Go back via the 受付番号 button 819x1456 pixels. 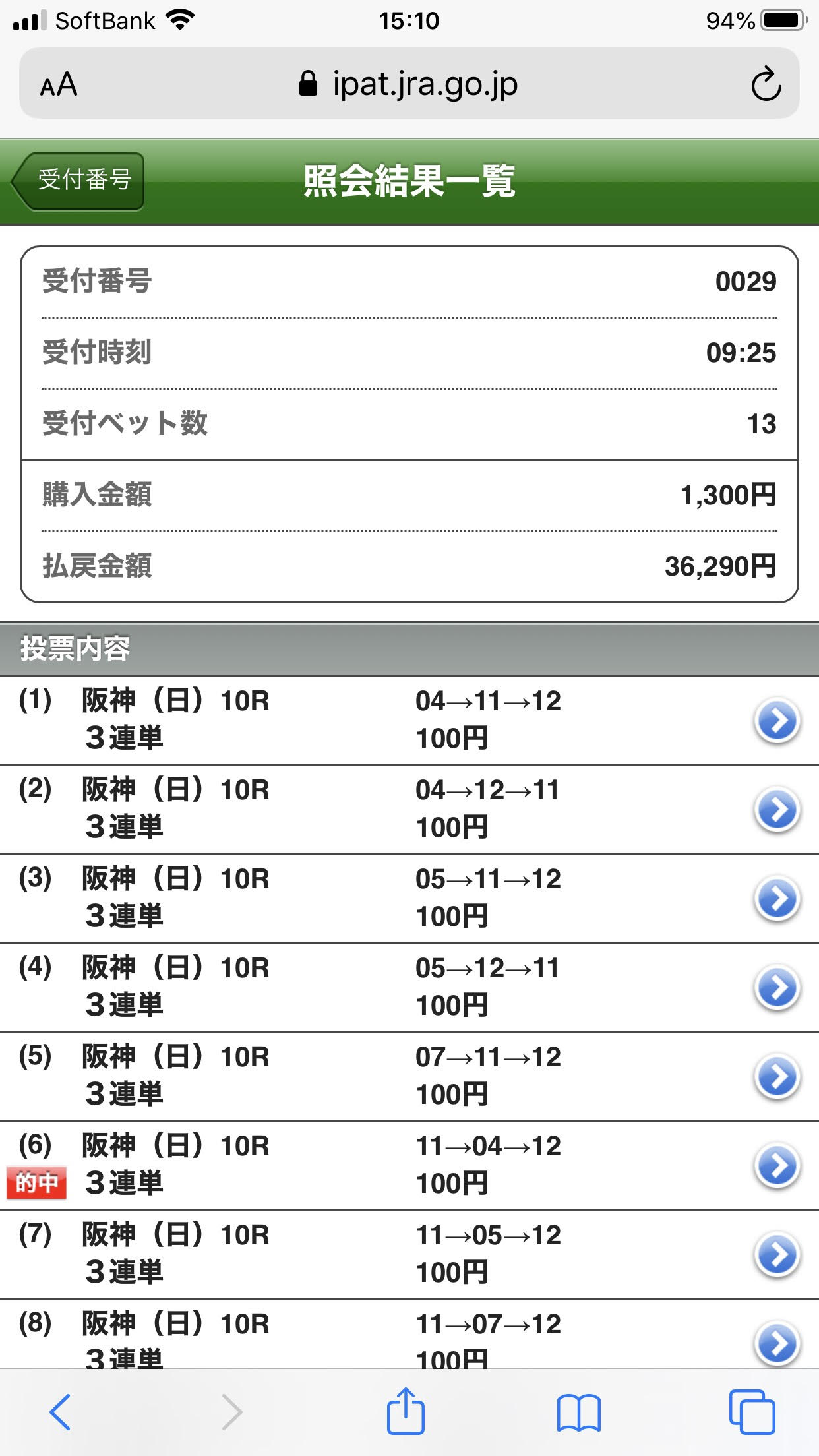tap(79, 181)
